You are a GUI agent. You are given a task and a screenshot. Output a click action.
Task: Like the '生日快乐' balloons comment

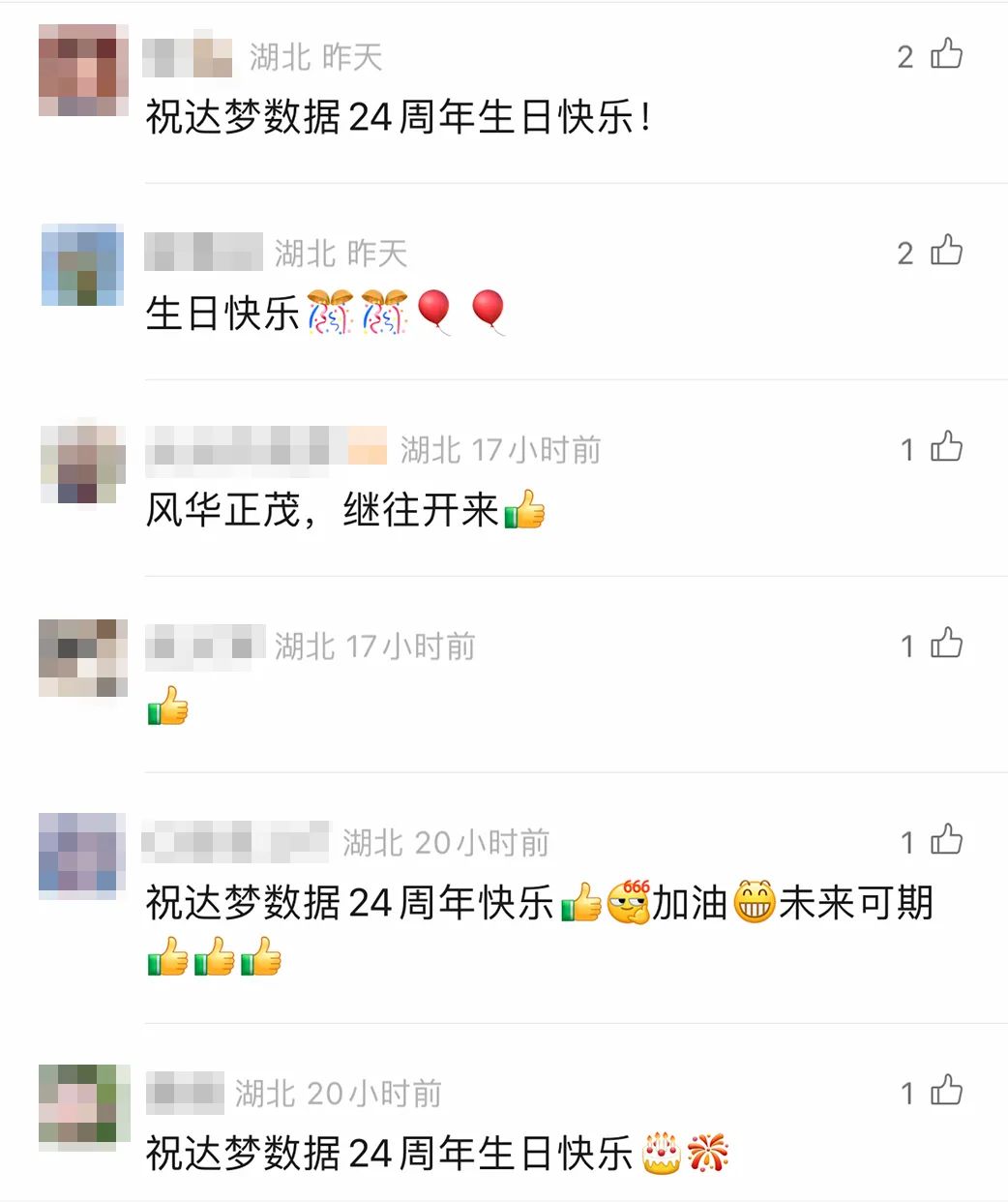pos(946,252)
